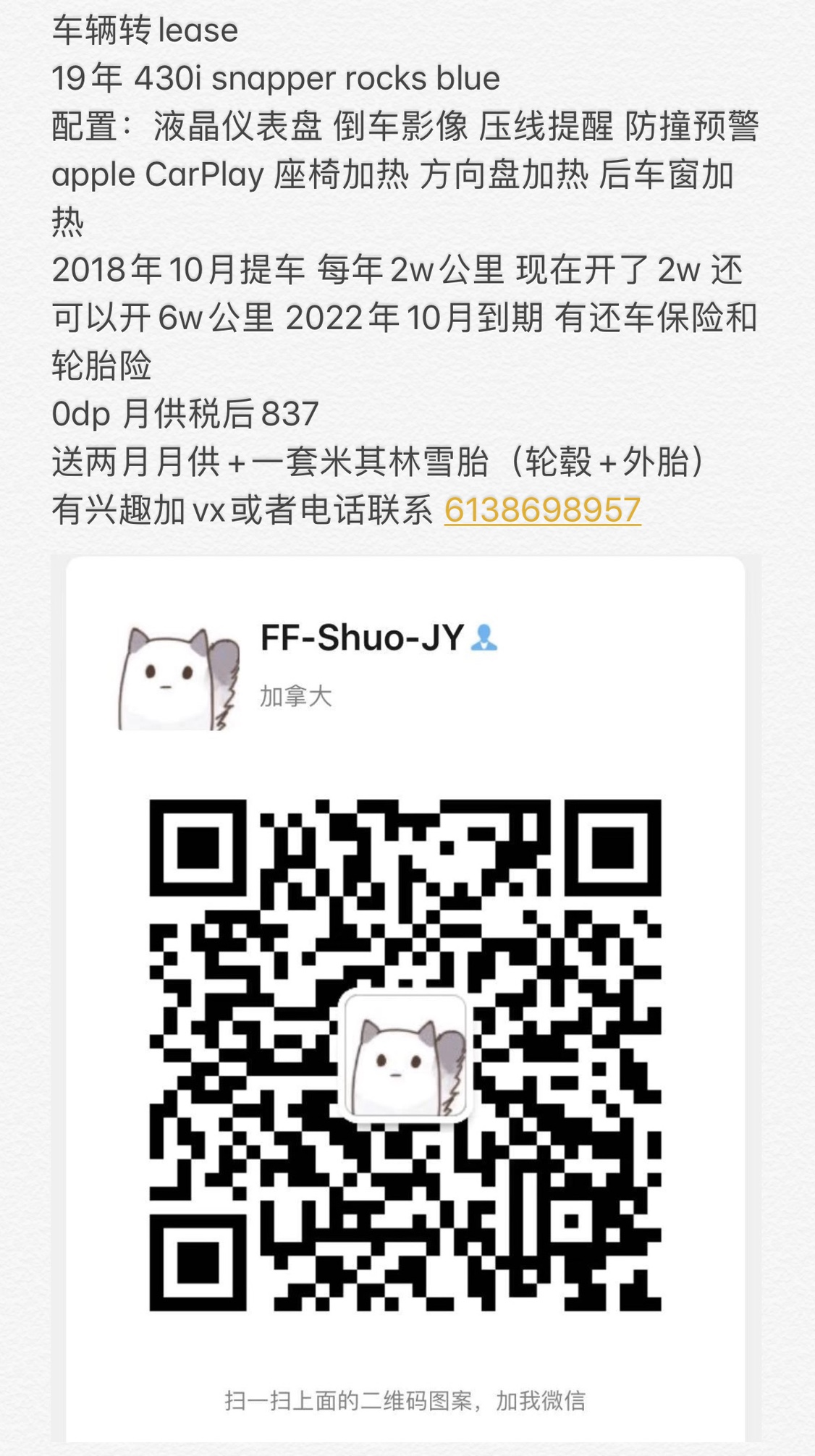Open the attached FF-Shuo-JY WeChat card image
Viewport: 815px width, 1456px height.
405,1006
